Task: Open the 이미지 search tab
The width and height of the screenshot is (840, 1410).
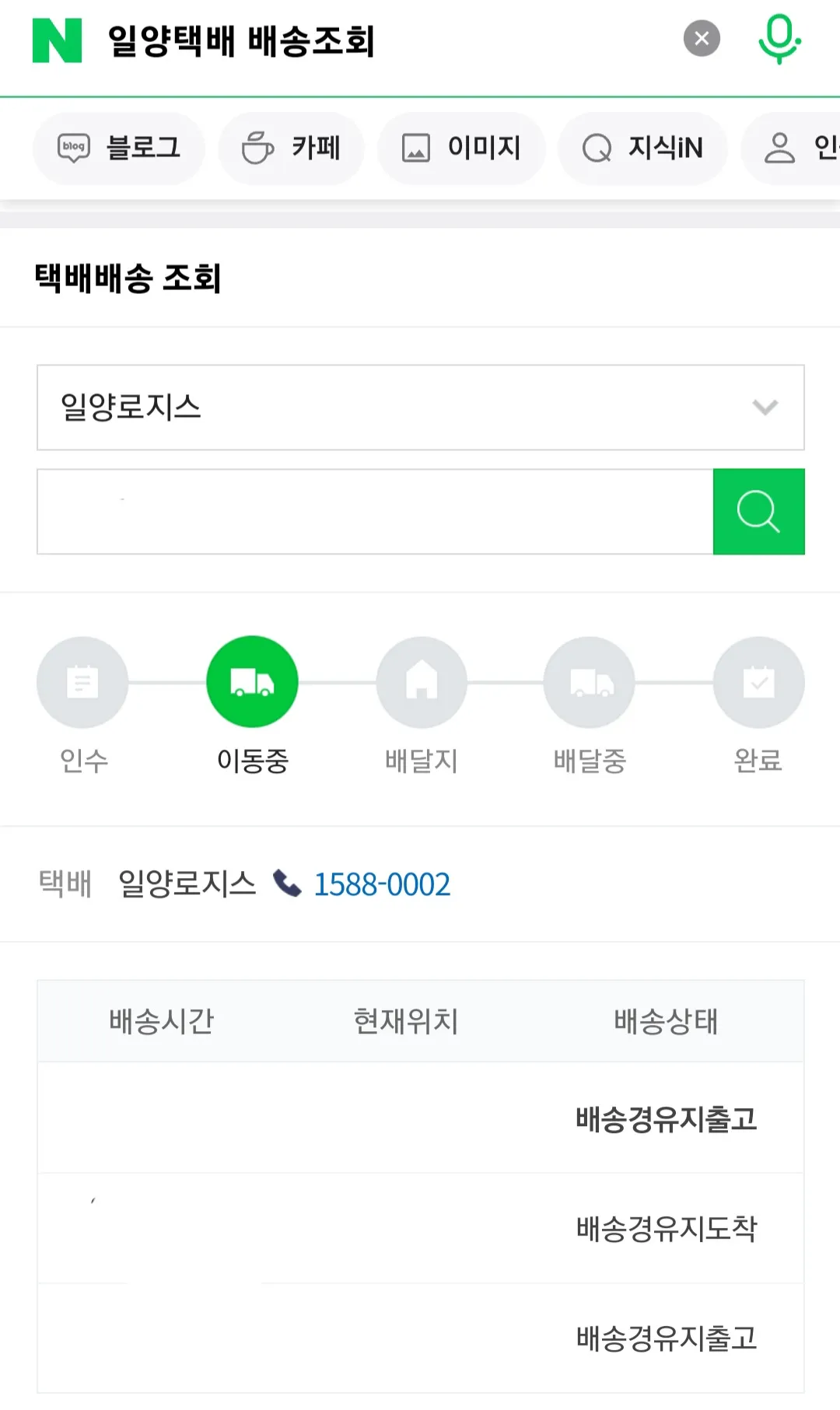Action: coord(460,148)
